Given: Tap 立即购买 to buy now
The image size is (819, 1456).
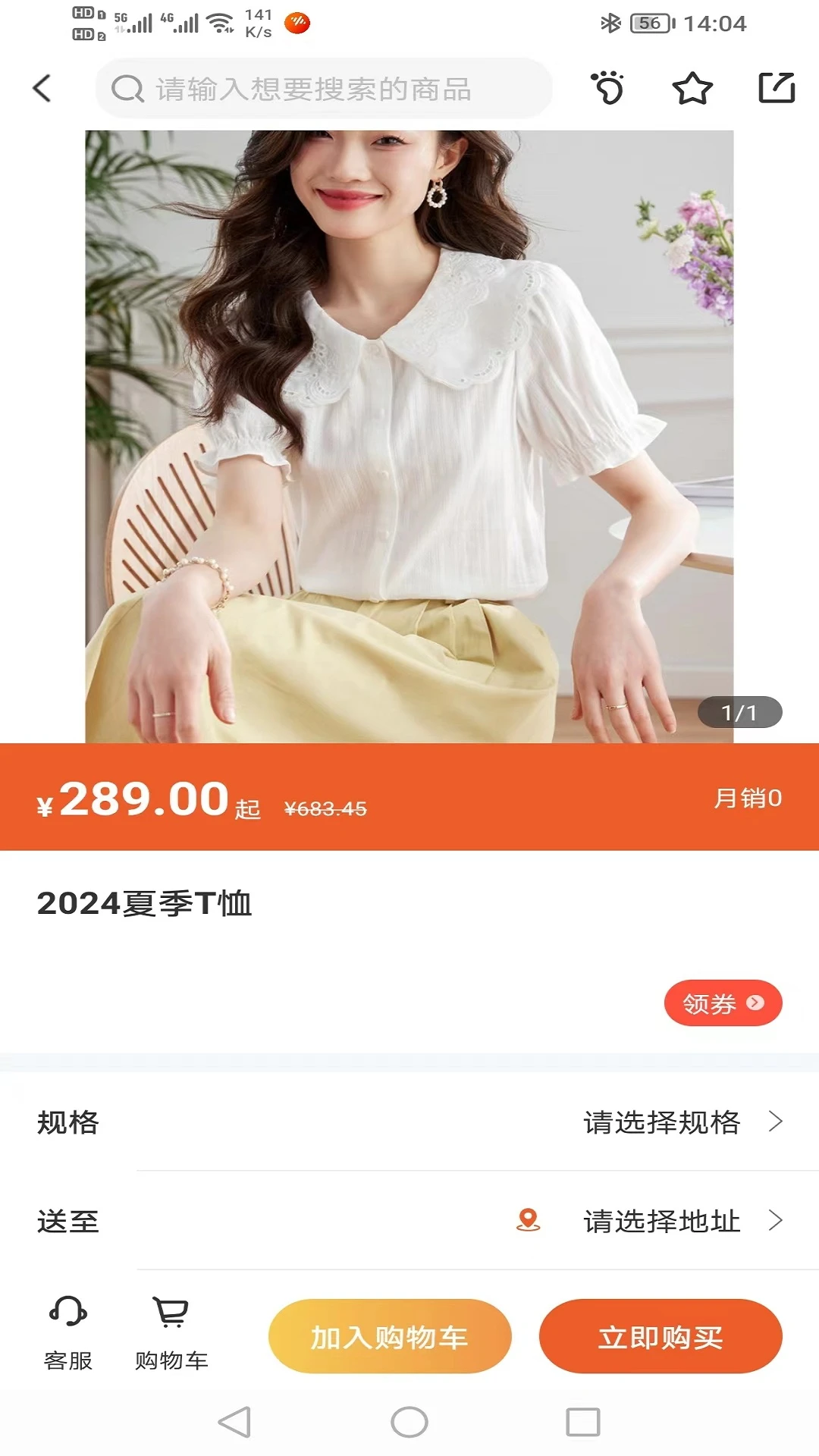Looking at the screenshot, I should click(661, 1336).
